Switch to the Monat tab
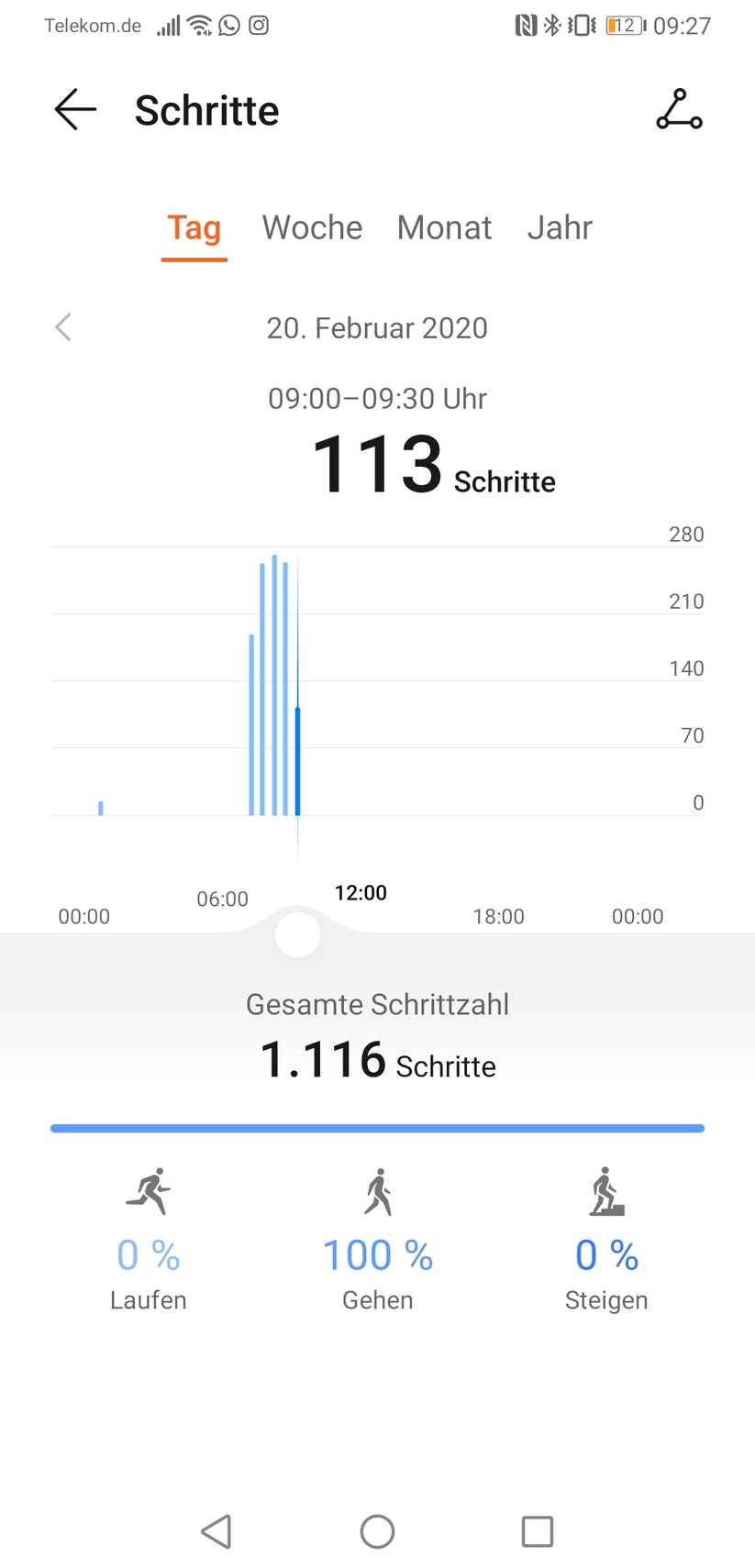The width and height of the screenshot is (755, 1568). click(x=444, y=227)
